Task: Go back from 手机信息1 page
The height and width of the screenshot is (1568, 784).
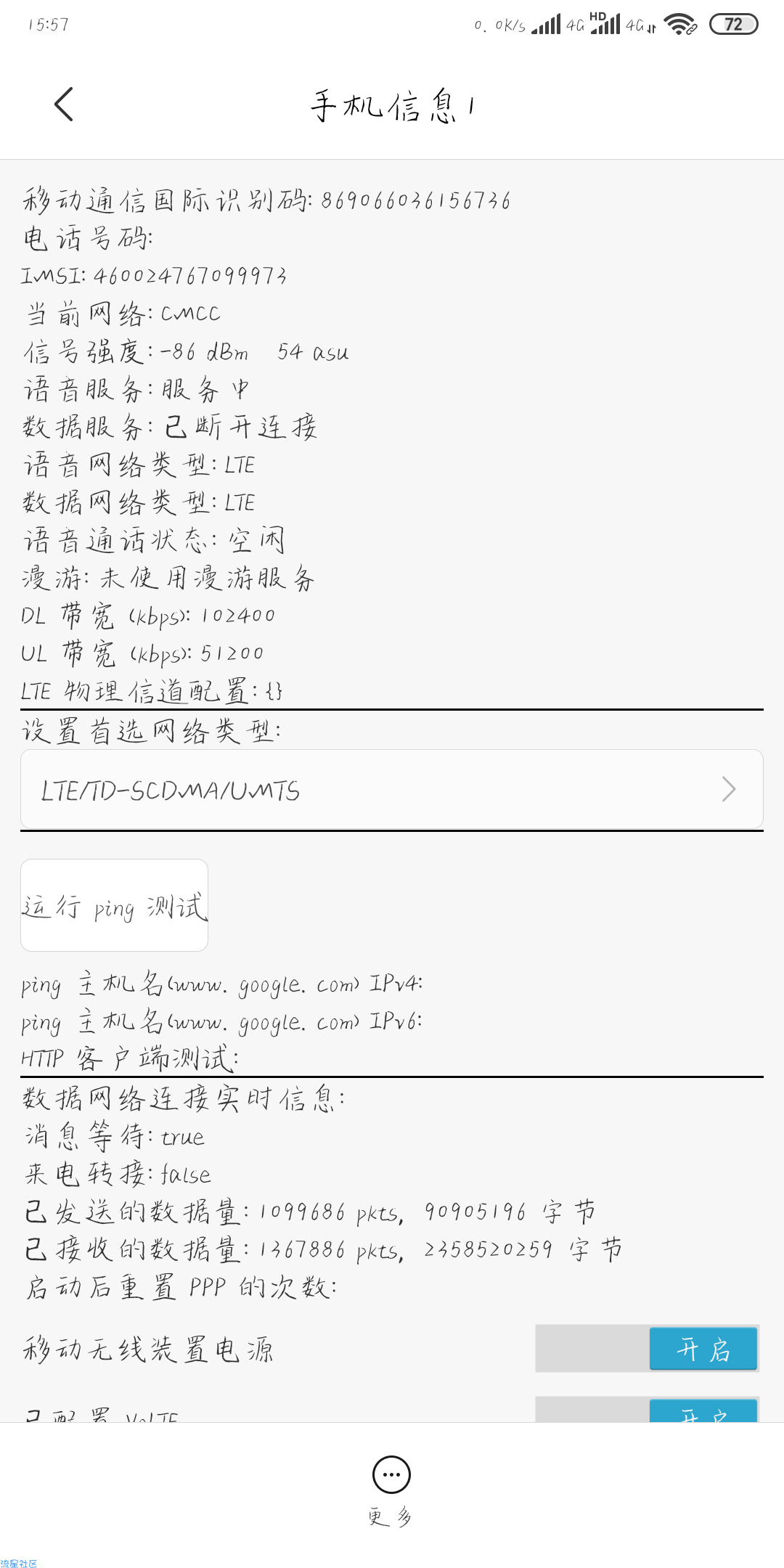Action: pos(64,105)
